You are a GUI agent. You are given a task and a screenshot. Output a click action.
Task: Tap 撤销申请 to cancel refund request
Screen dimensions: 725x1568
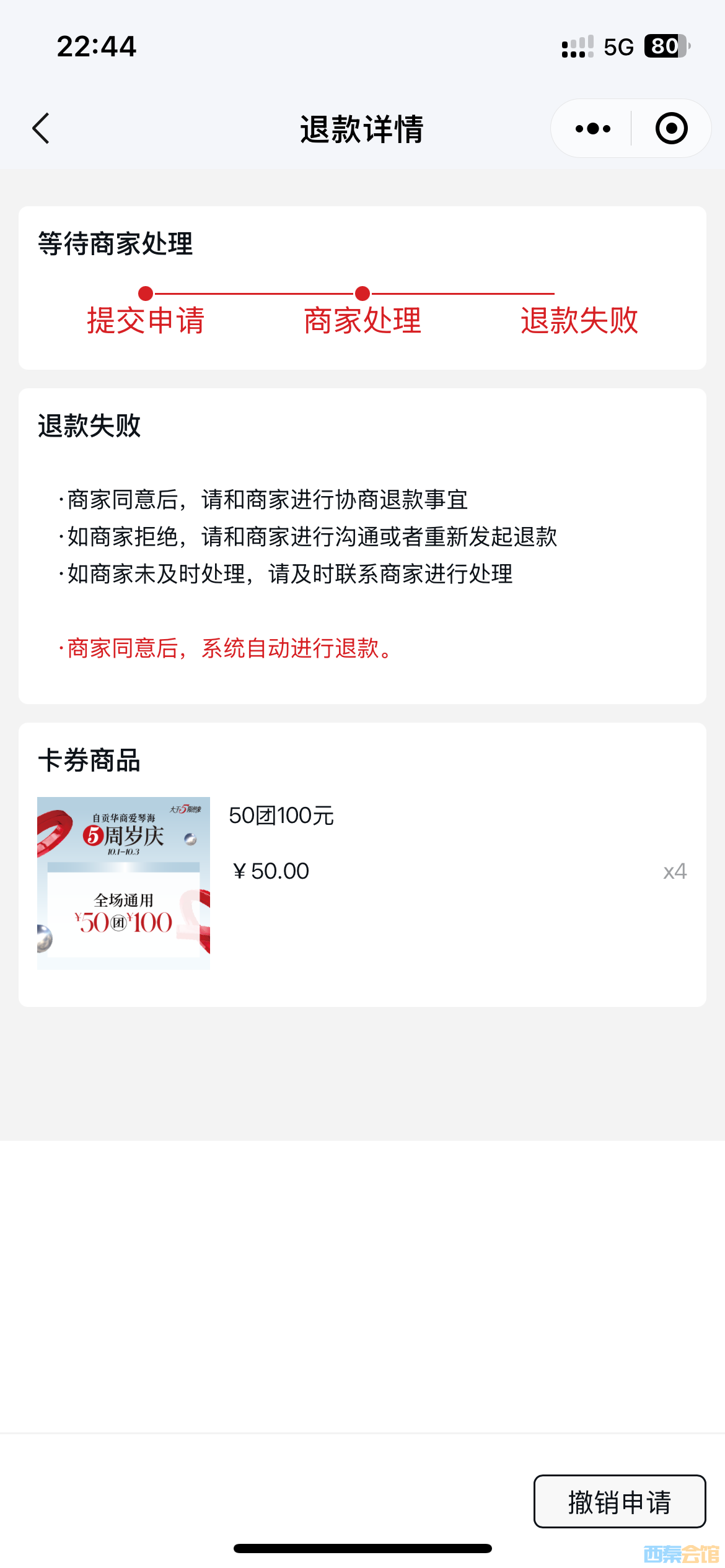(619, 1502)
